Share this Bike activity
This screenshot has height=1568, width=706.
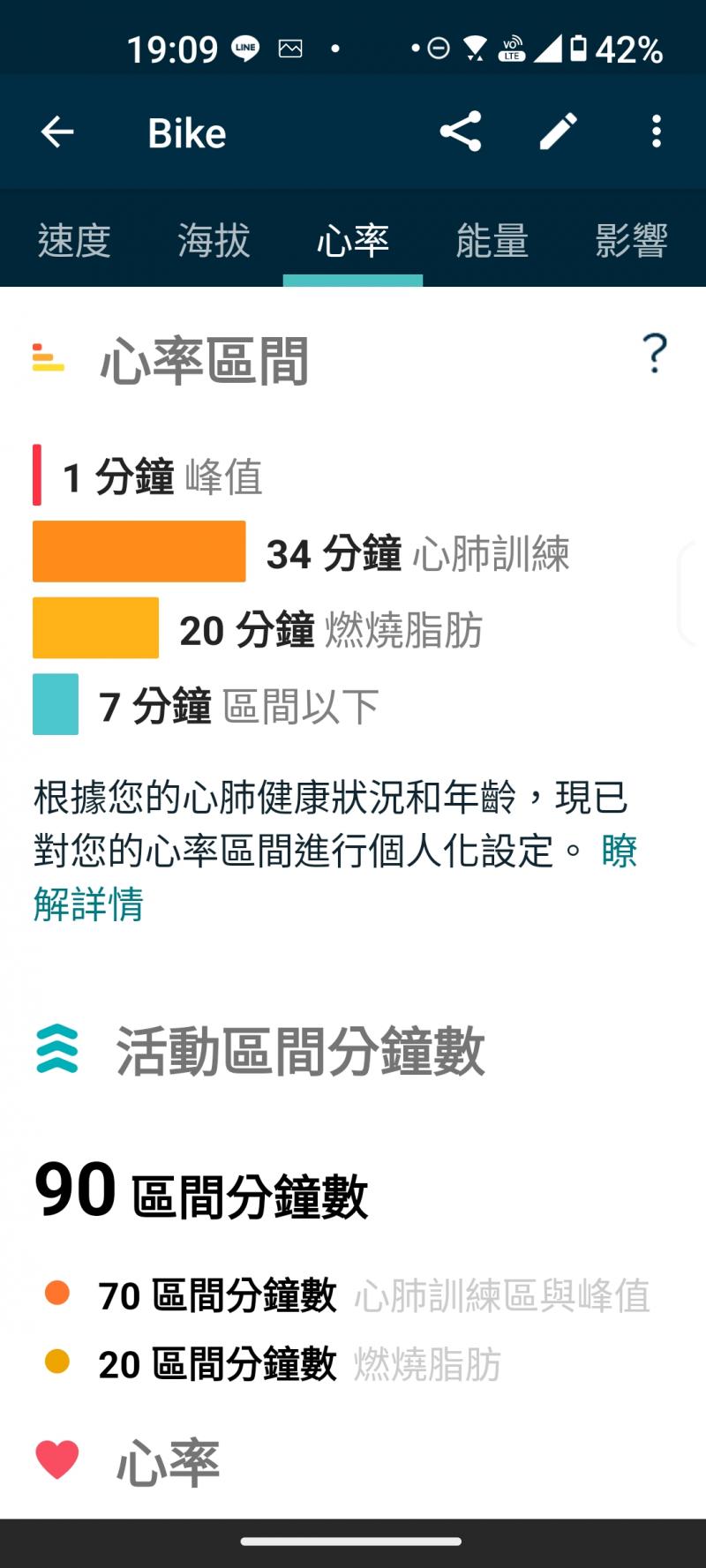(x=461, y=132)
